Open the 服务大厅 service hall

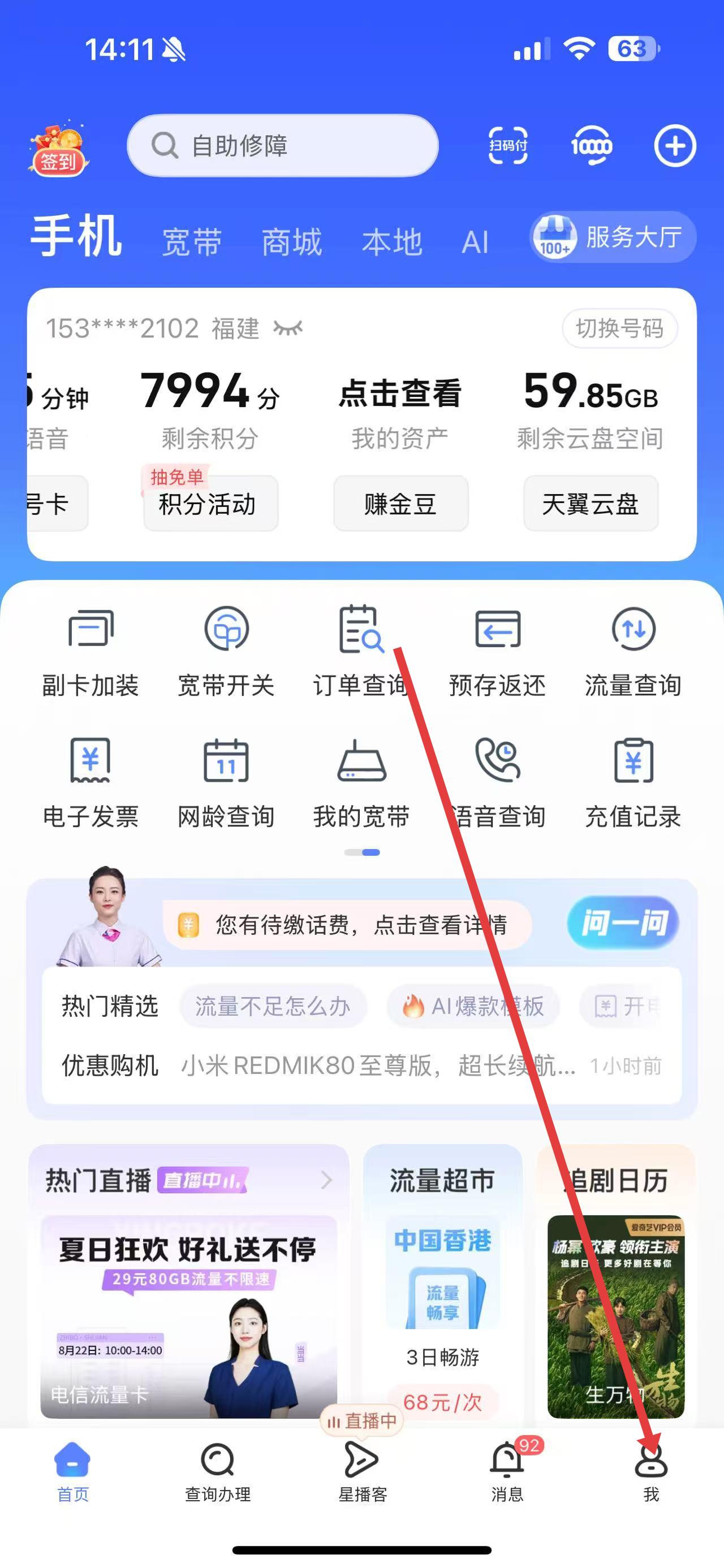(x=613, y=237)
